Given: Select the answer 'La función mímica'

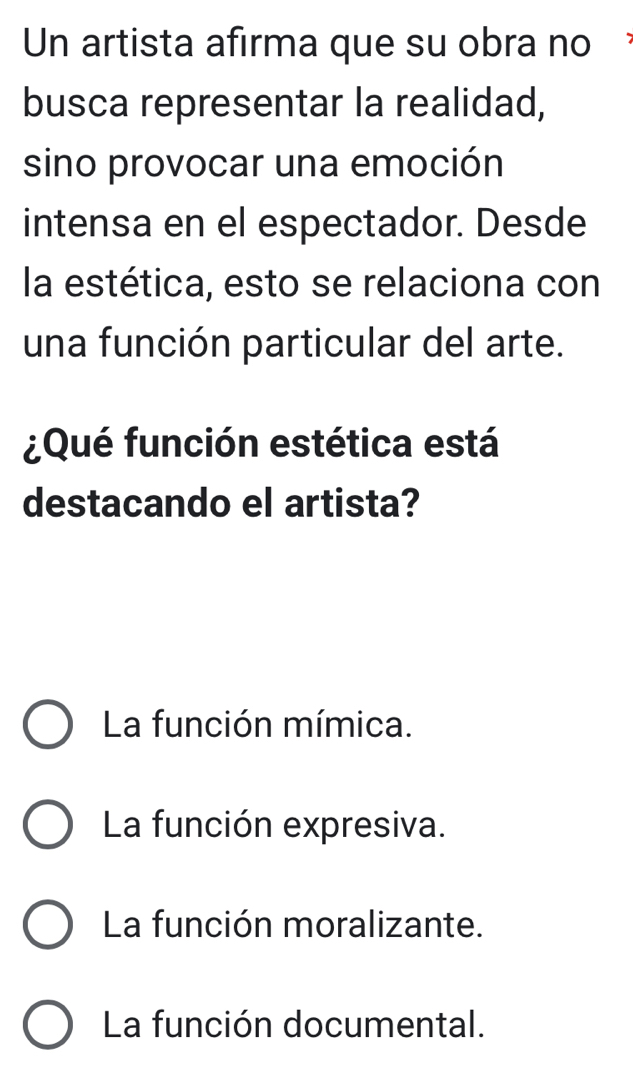Looking at the screenshot, I should pos(47,725).
